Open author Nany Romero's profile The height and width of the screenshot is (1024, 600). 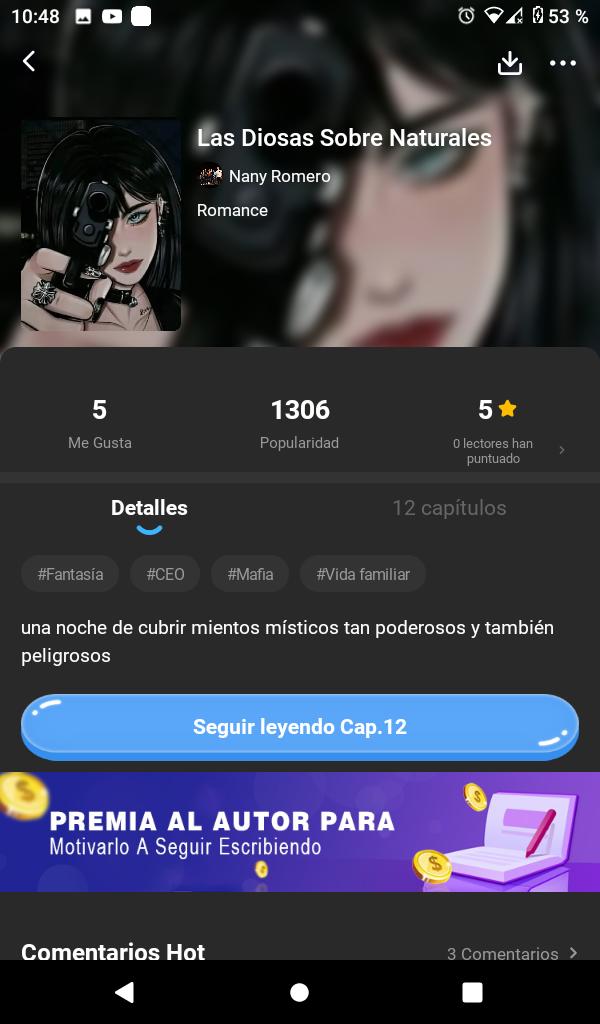265,176
